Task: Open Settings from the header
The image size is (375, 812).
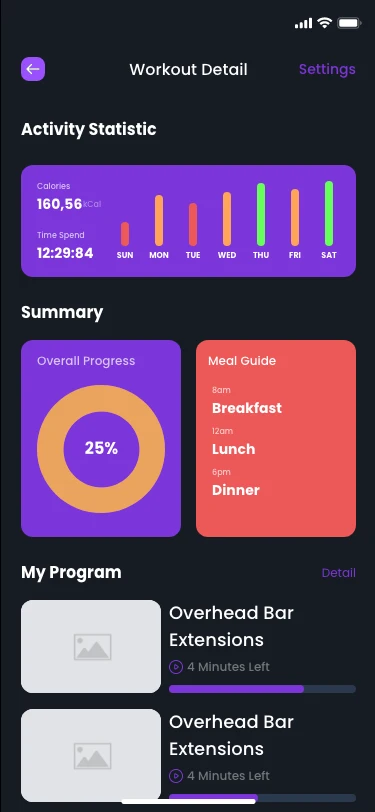Action: 327,69
